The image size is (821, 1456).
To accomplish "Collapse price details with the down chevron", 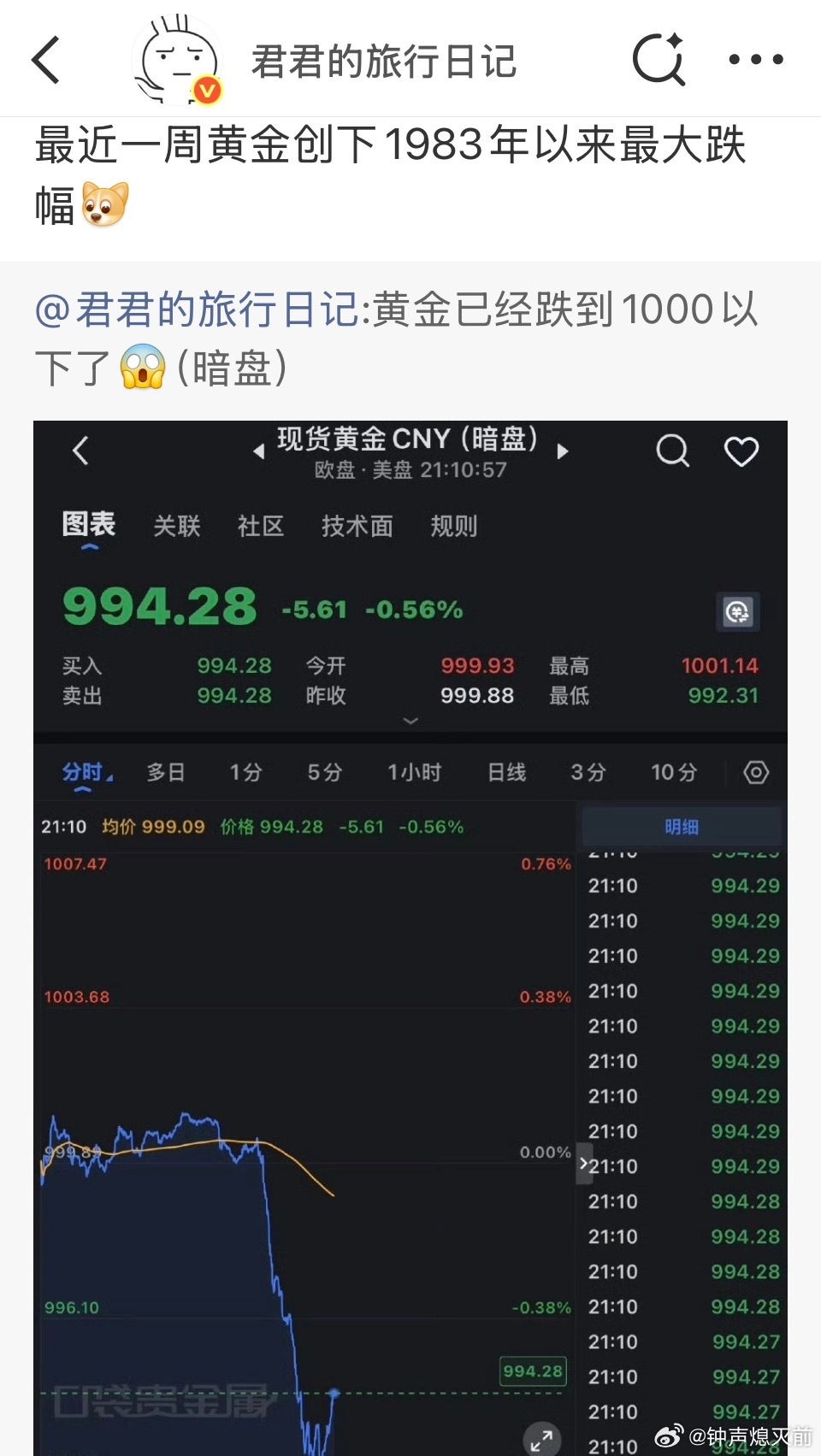I will pyautogui.click(x=410, y=722).
